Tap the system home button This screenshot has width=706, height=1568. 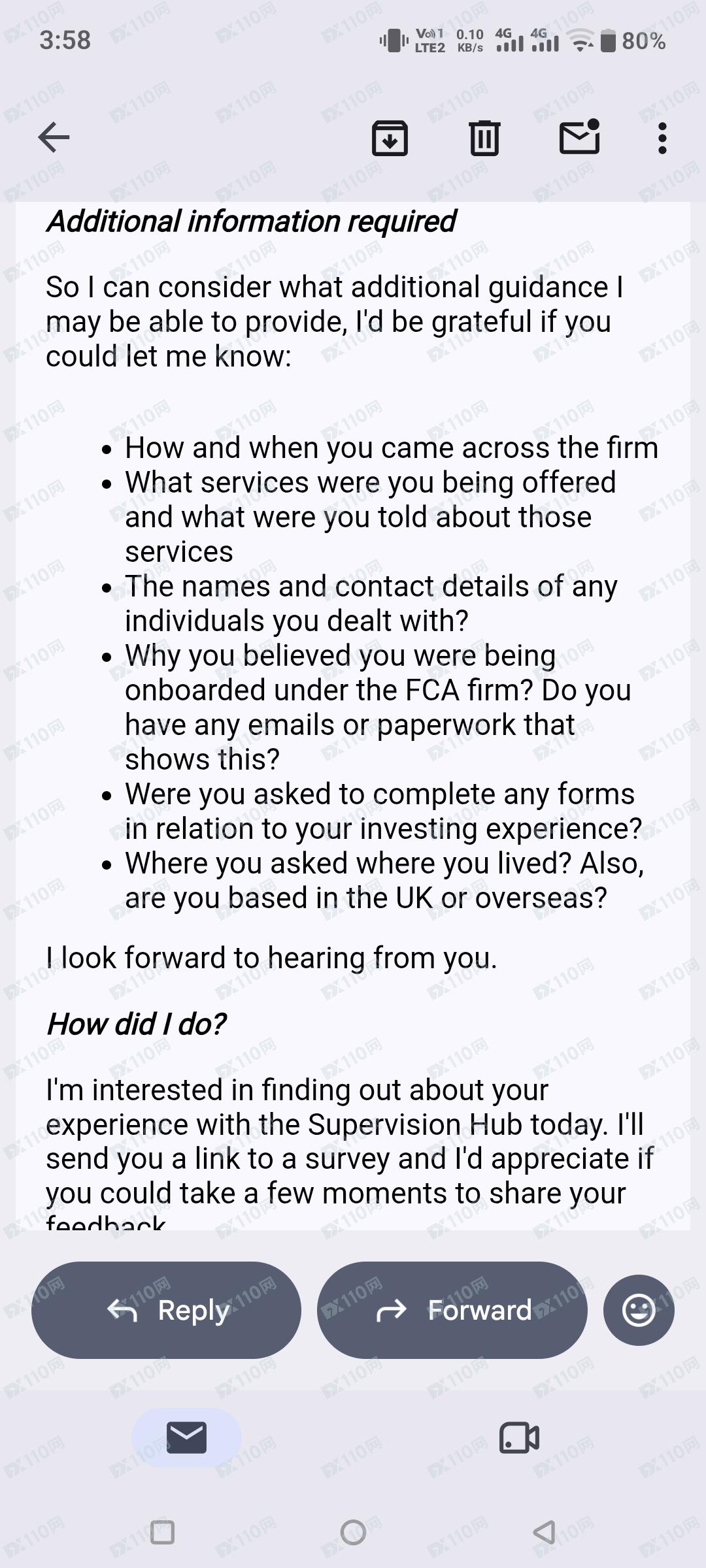(x=353, y=1532)
